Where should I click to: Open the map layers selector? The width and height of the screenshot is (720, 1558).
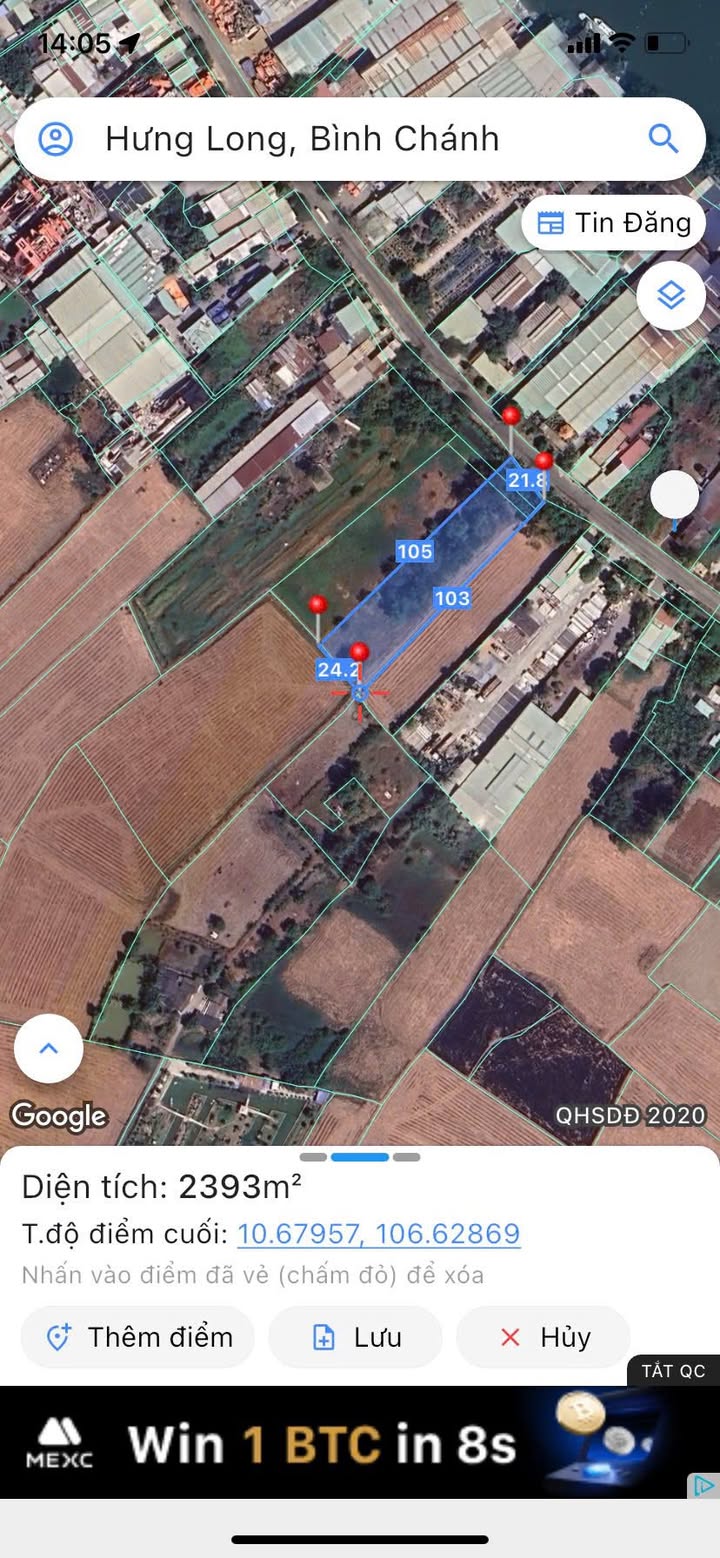670,295
